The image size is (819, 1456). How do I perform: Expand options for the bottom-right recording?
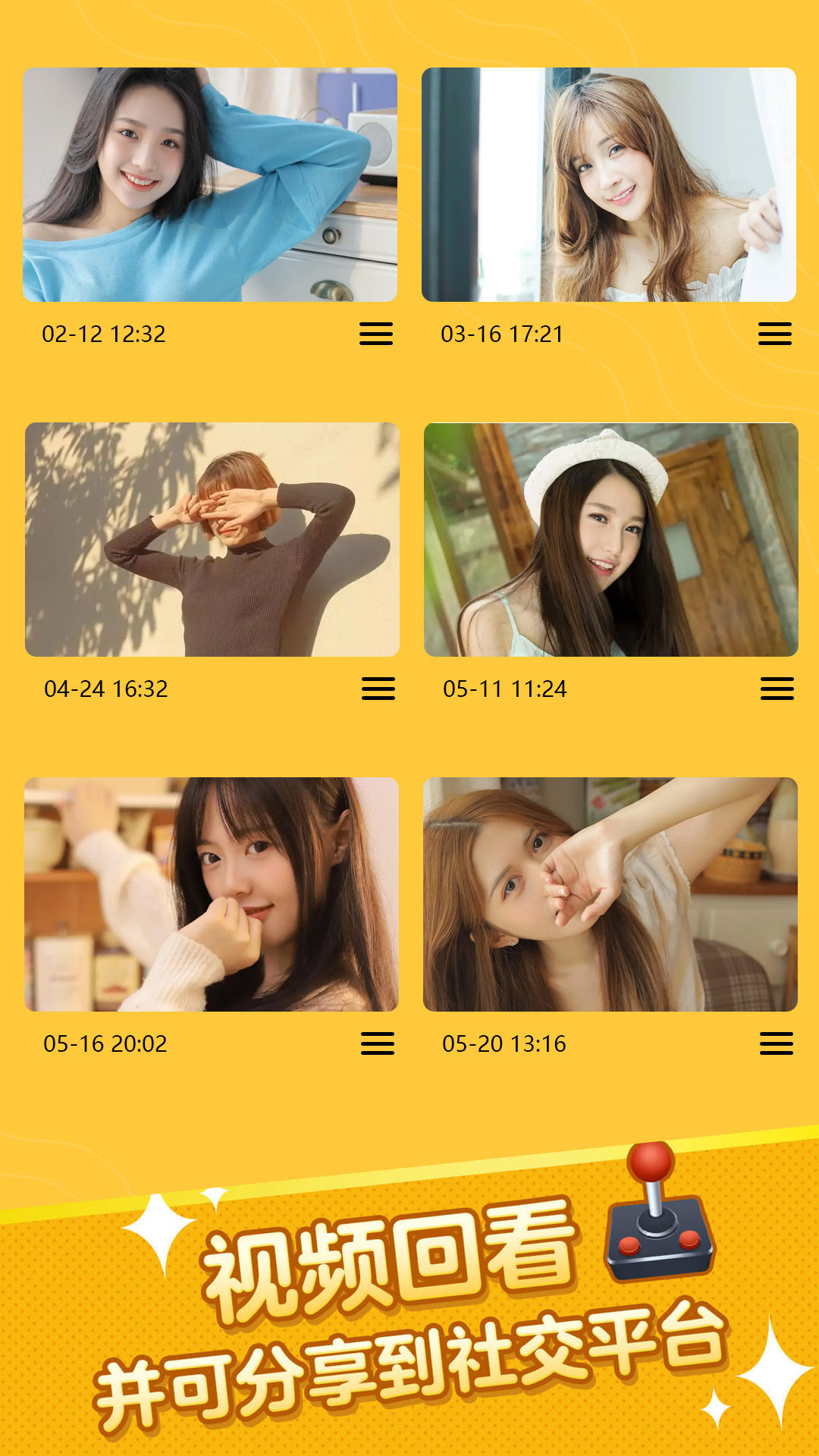click(774, 1043)
